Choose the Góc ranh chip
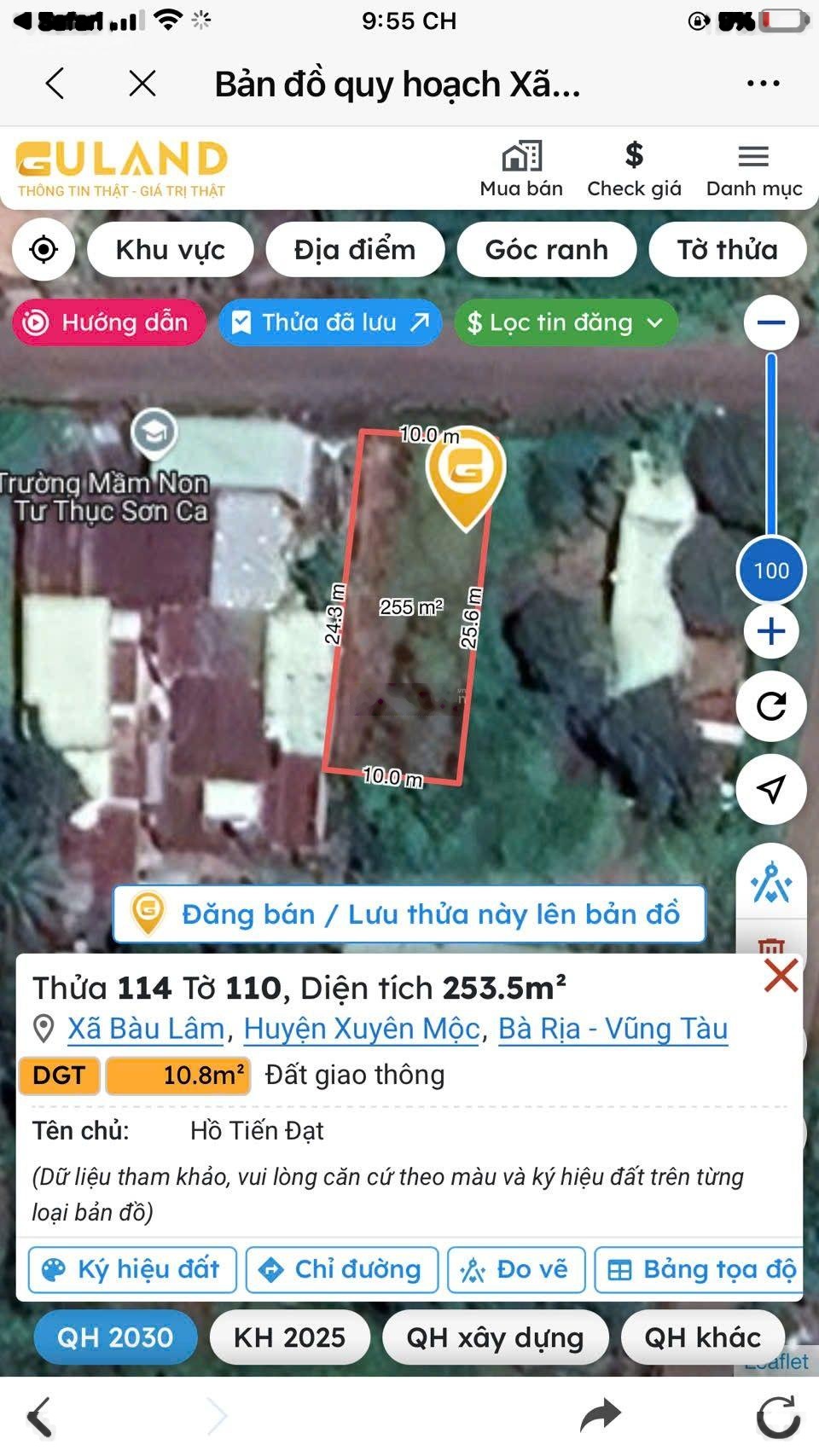The width and height of the screenshot is (819, 1456). tap(547, 250)
